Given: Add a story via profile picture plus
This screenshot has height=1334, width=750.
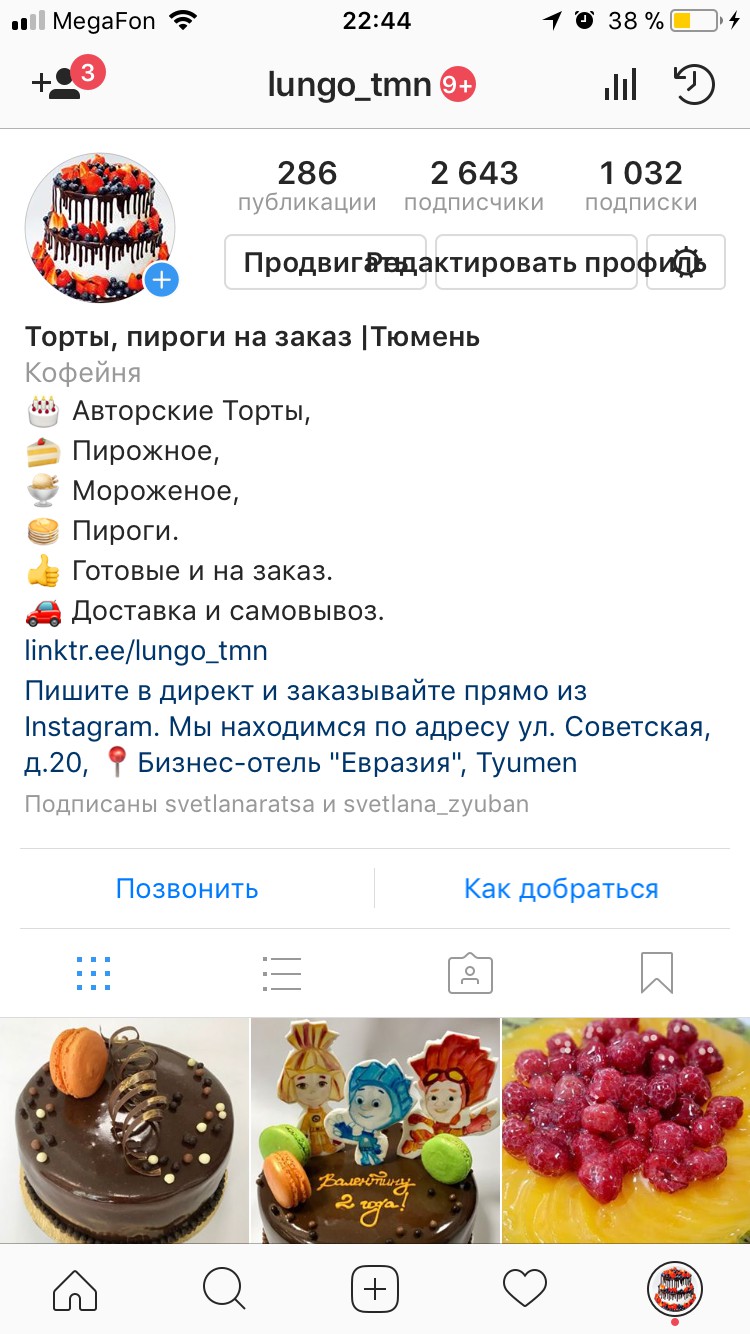Looking at the screenshot, I should coord(161,281).
